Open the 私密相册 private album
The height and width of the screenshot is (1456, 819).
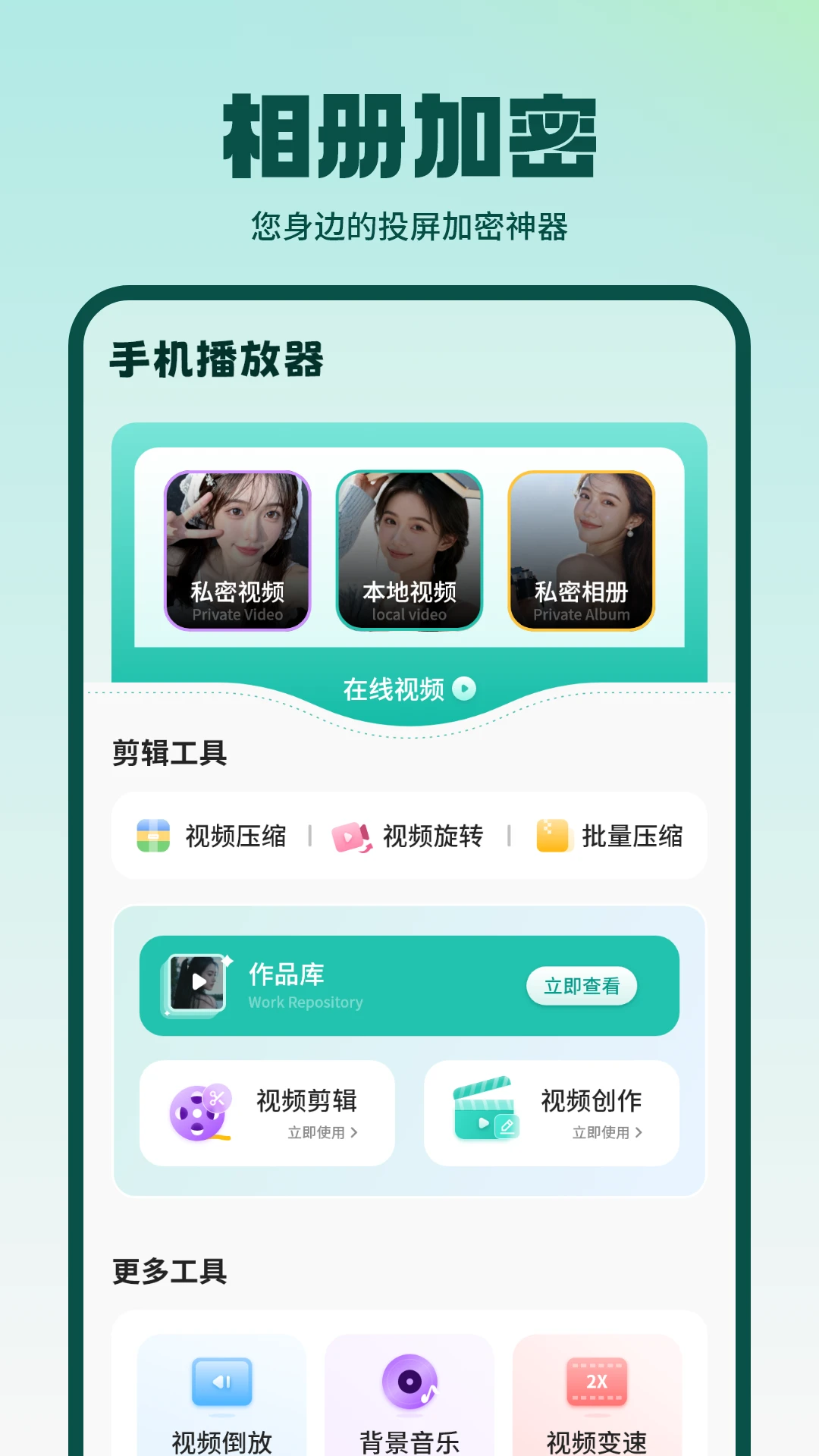(x=581, y=548)
